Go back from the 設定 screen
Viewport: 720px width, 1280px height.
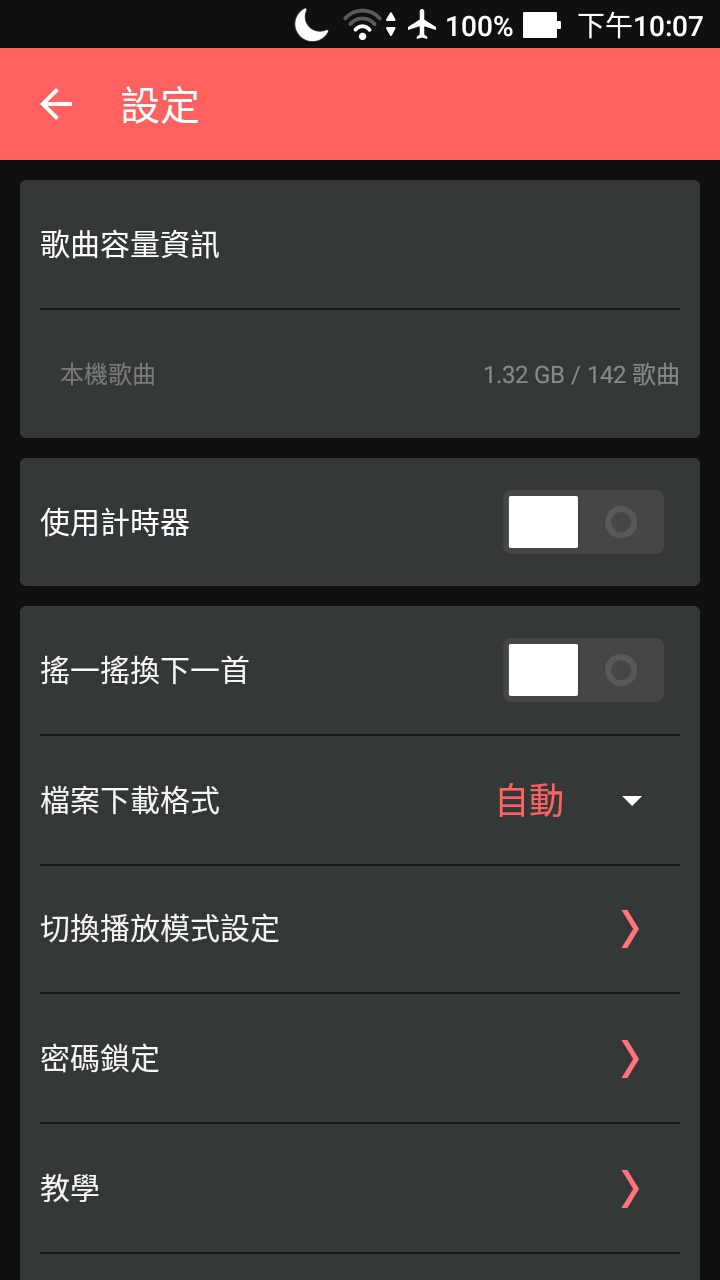(x=56, y=104)
